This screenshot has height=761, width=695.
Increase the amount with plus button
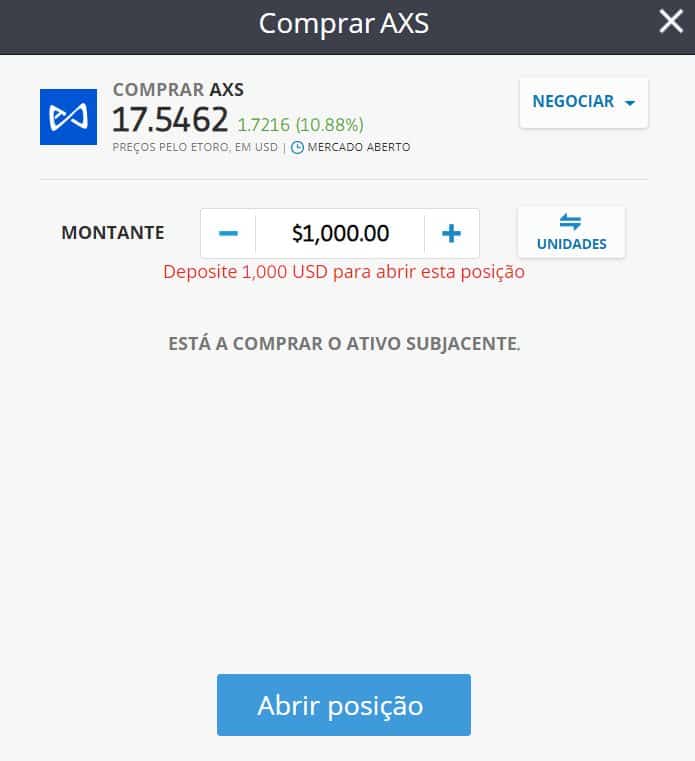pos(451,234)
